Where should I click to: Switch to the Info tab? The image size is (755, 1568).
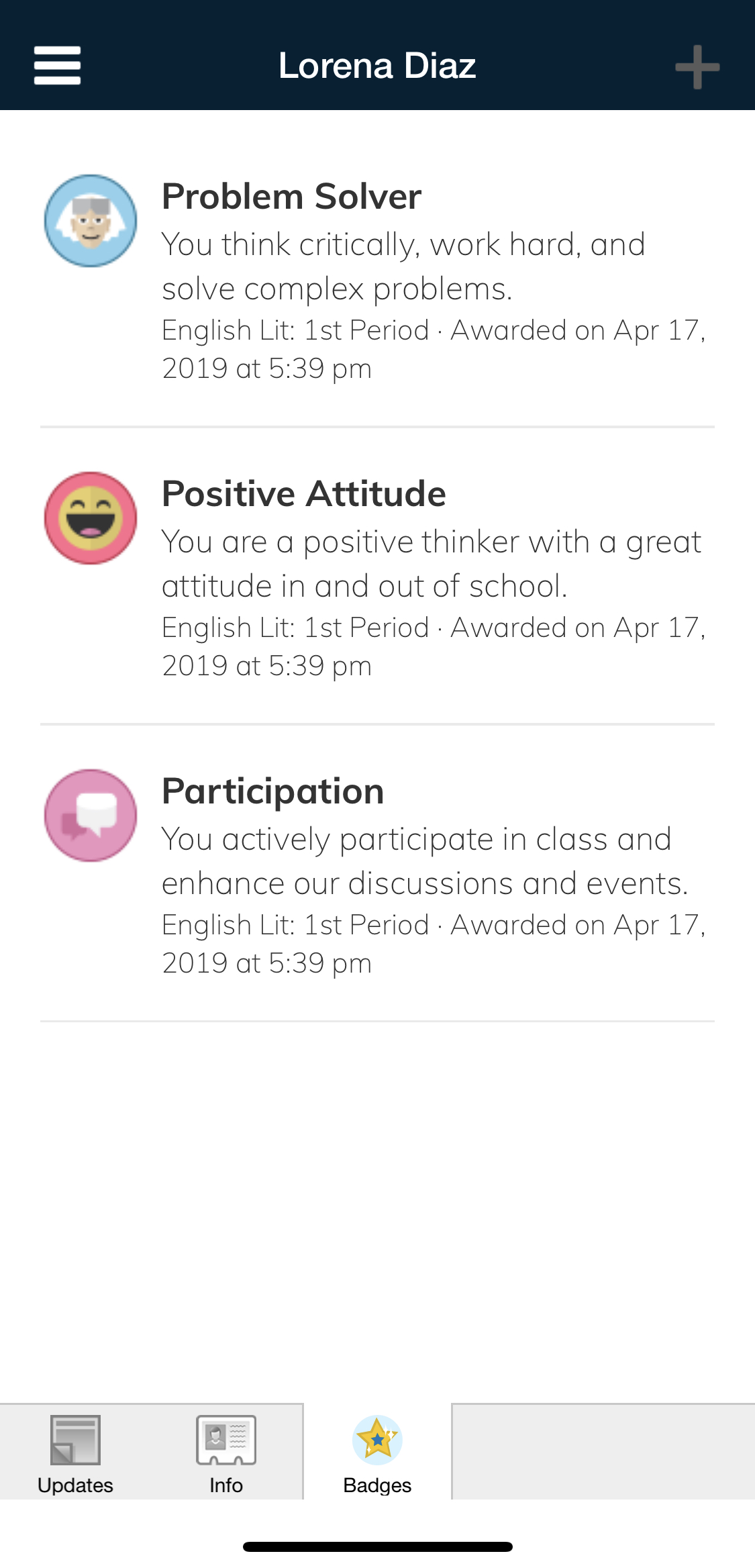tap(226, 1453)
